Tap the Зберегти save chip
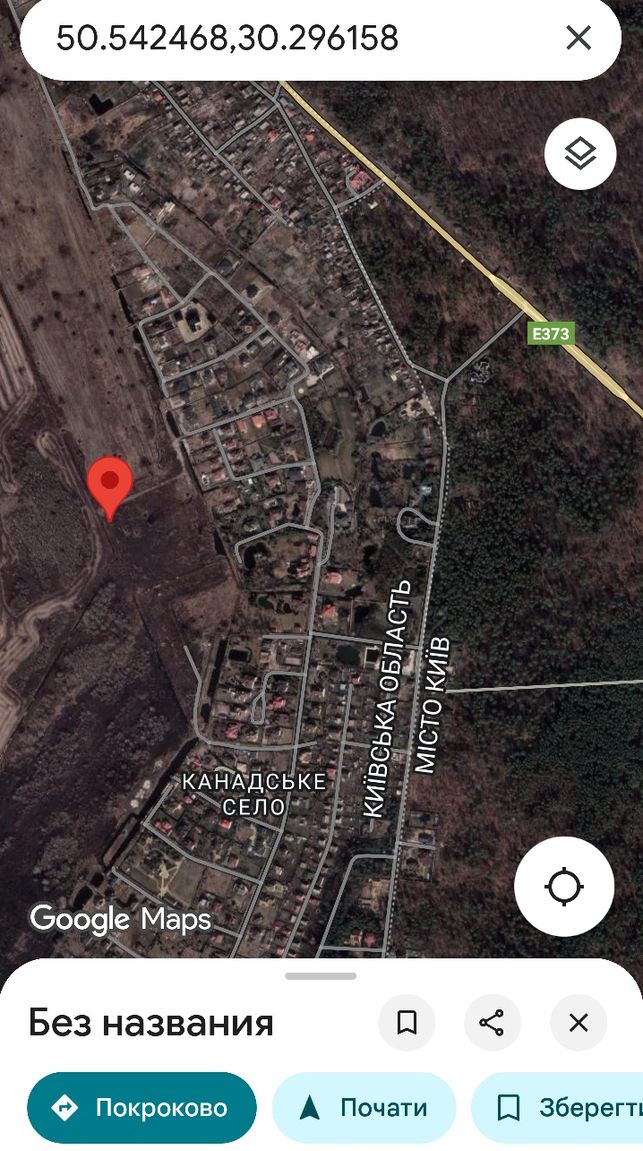This screenshot has height=1151, width=643. pyautogui.click(x=558, y=1108)
